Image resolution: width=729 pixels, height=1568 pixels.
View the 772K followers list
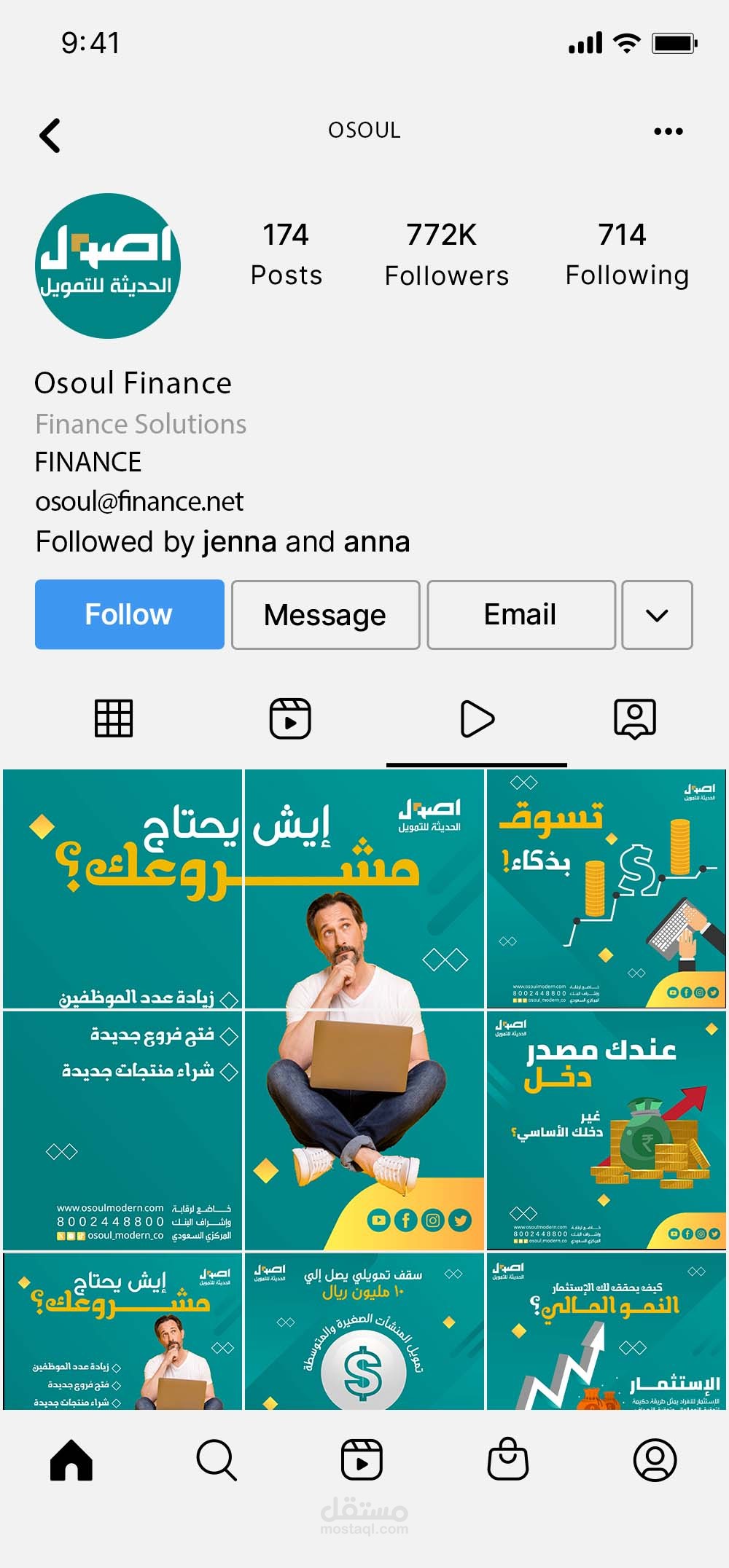(446, 255)
